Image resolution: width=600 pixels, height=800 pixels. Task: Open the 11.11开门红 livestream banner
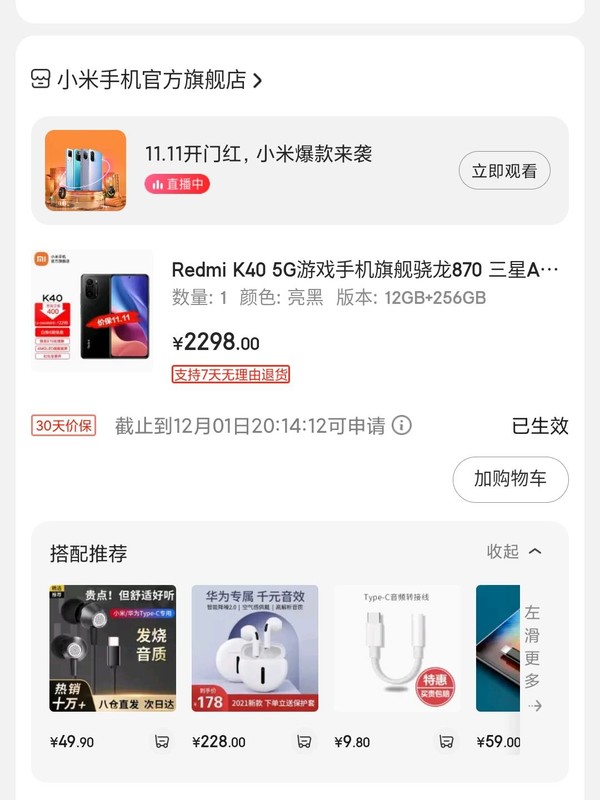coord(258,155)
